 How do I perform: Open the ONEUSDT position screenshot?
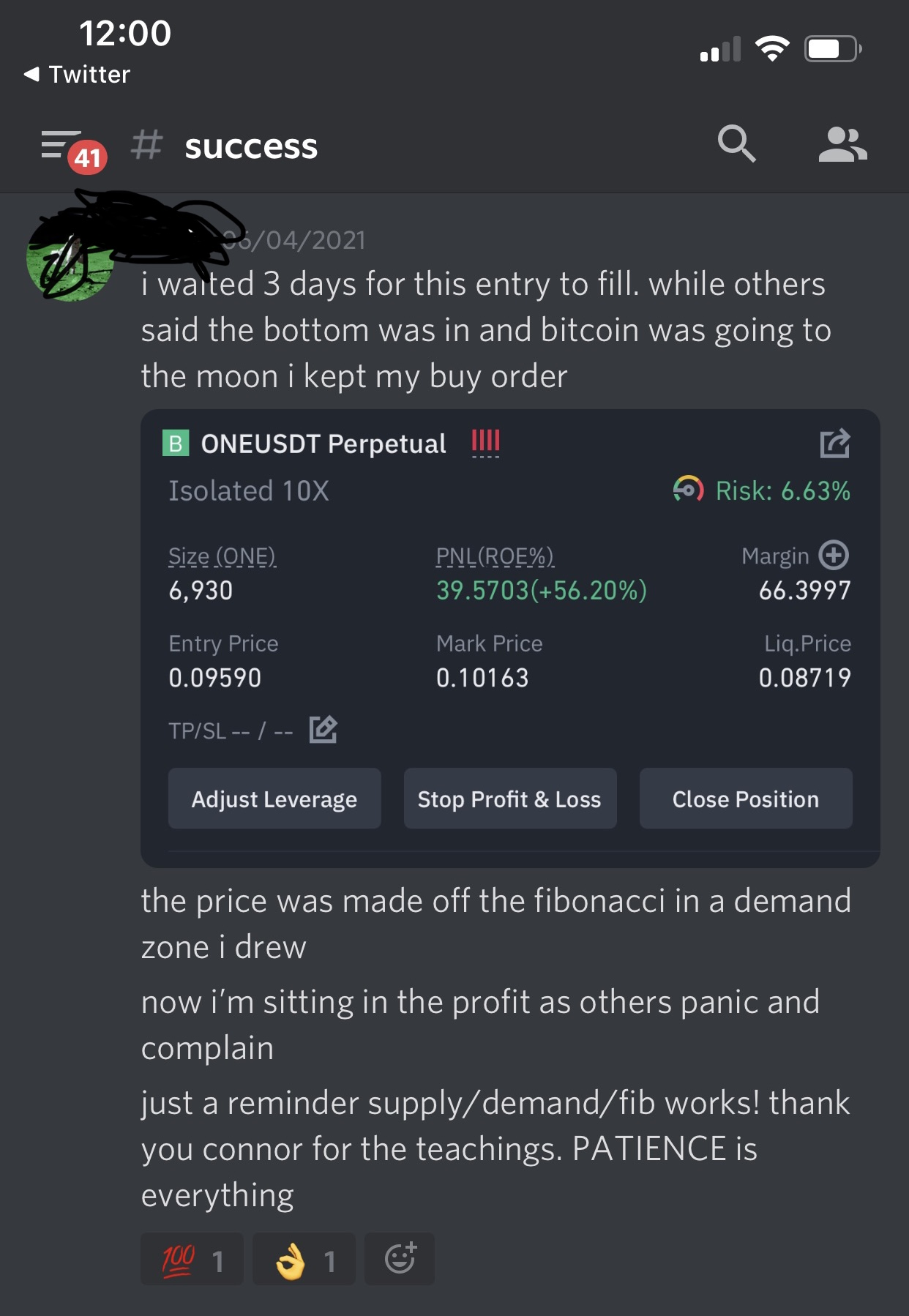pyautogui.click(x=509, y=637)
